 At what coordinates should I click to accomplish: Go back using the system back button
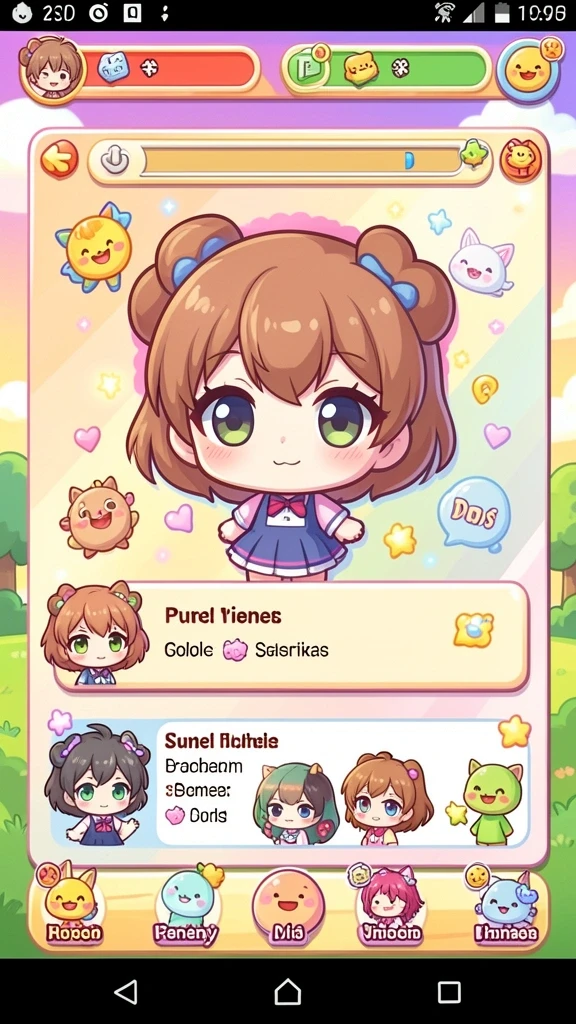coord(125,992)
